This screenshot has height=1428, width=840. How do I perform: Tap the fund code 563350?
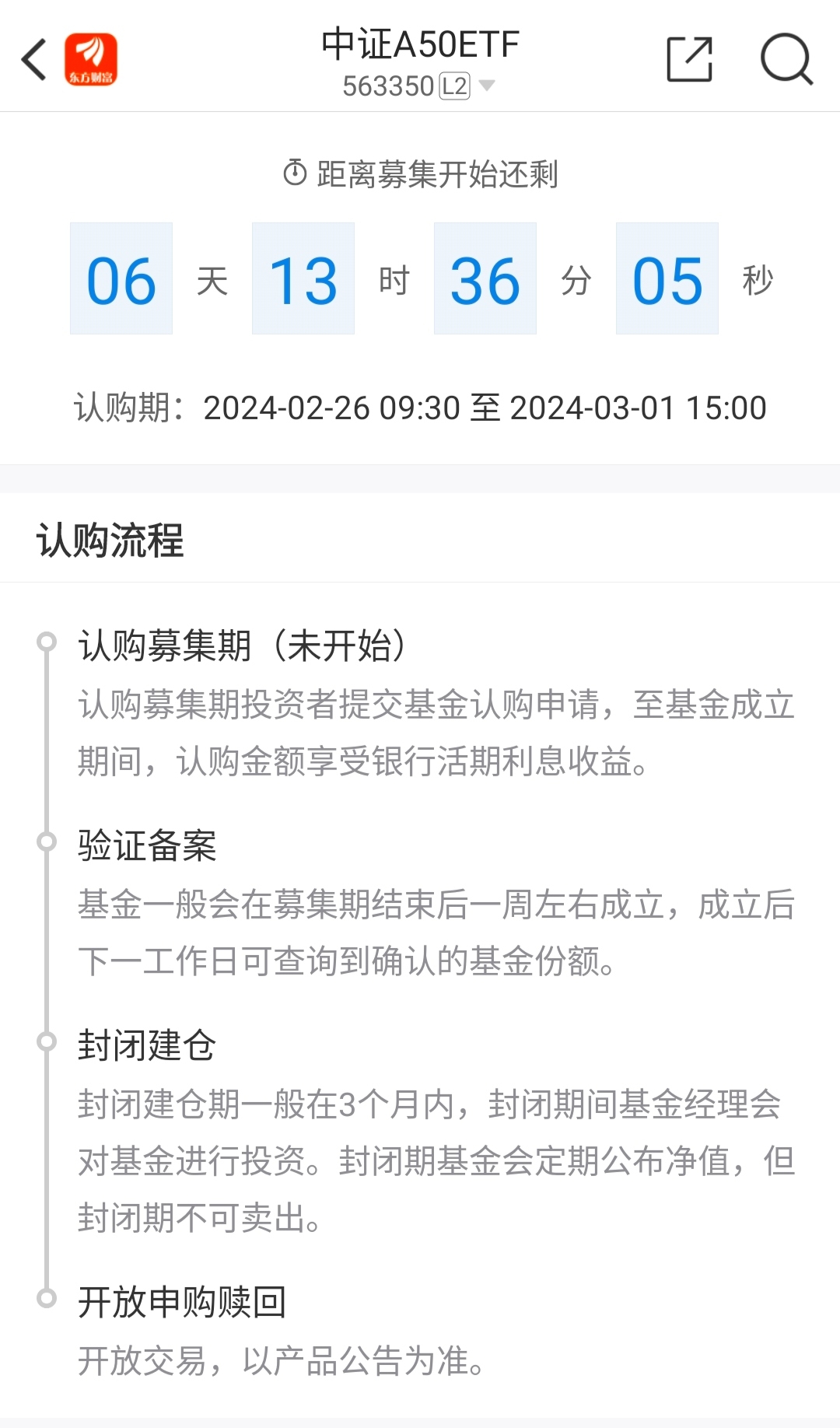(387, 86)
